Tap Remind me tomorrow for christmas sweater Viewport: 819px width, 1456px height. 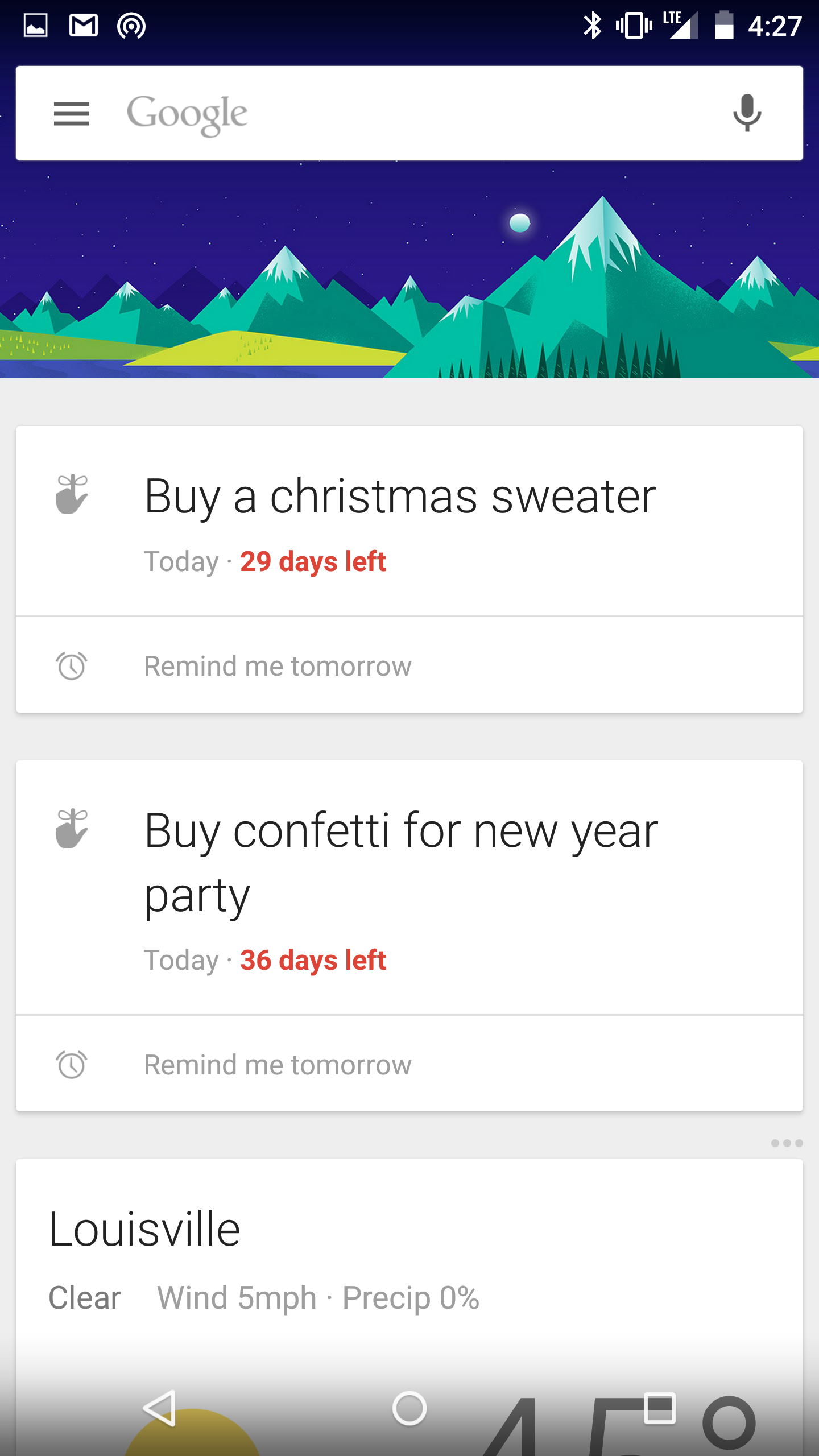tap(277, 666)
